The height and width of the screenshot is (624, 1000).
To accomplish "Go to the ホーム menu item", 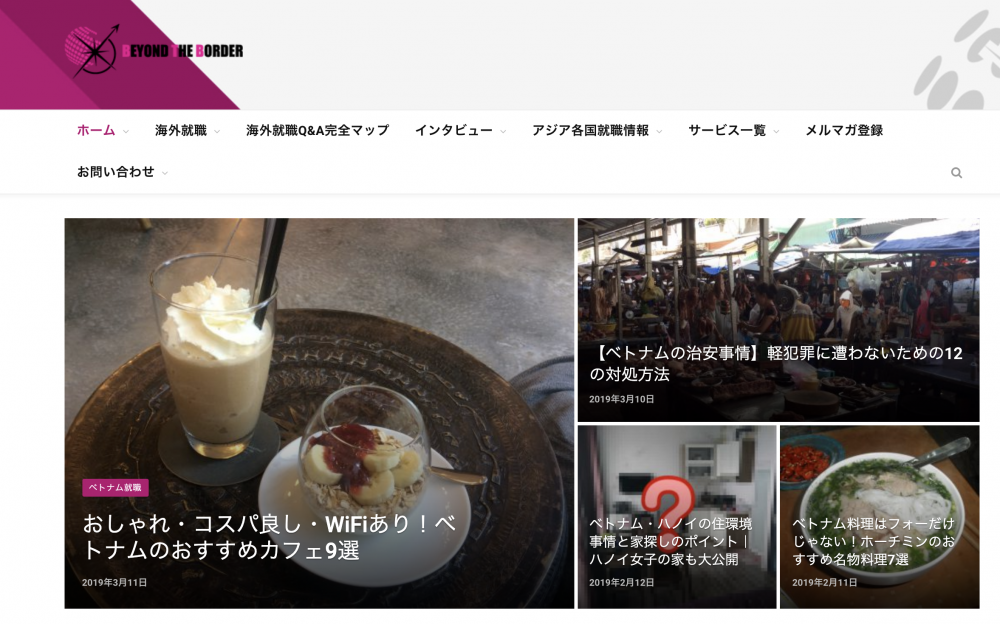I will 96,131.
